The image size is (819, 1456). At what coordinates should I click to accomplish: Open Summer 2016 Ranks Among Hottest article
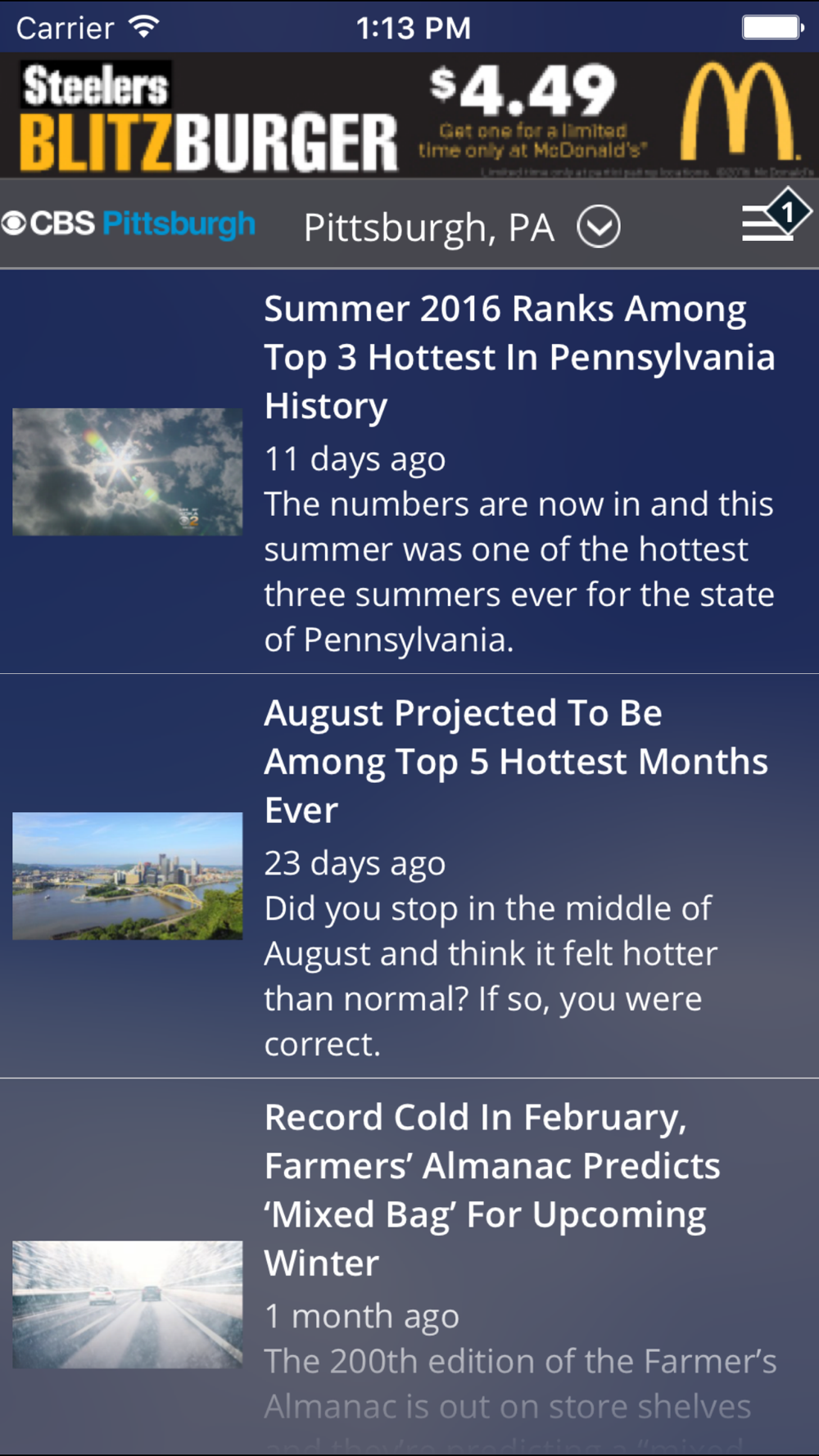point(409,472)
